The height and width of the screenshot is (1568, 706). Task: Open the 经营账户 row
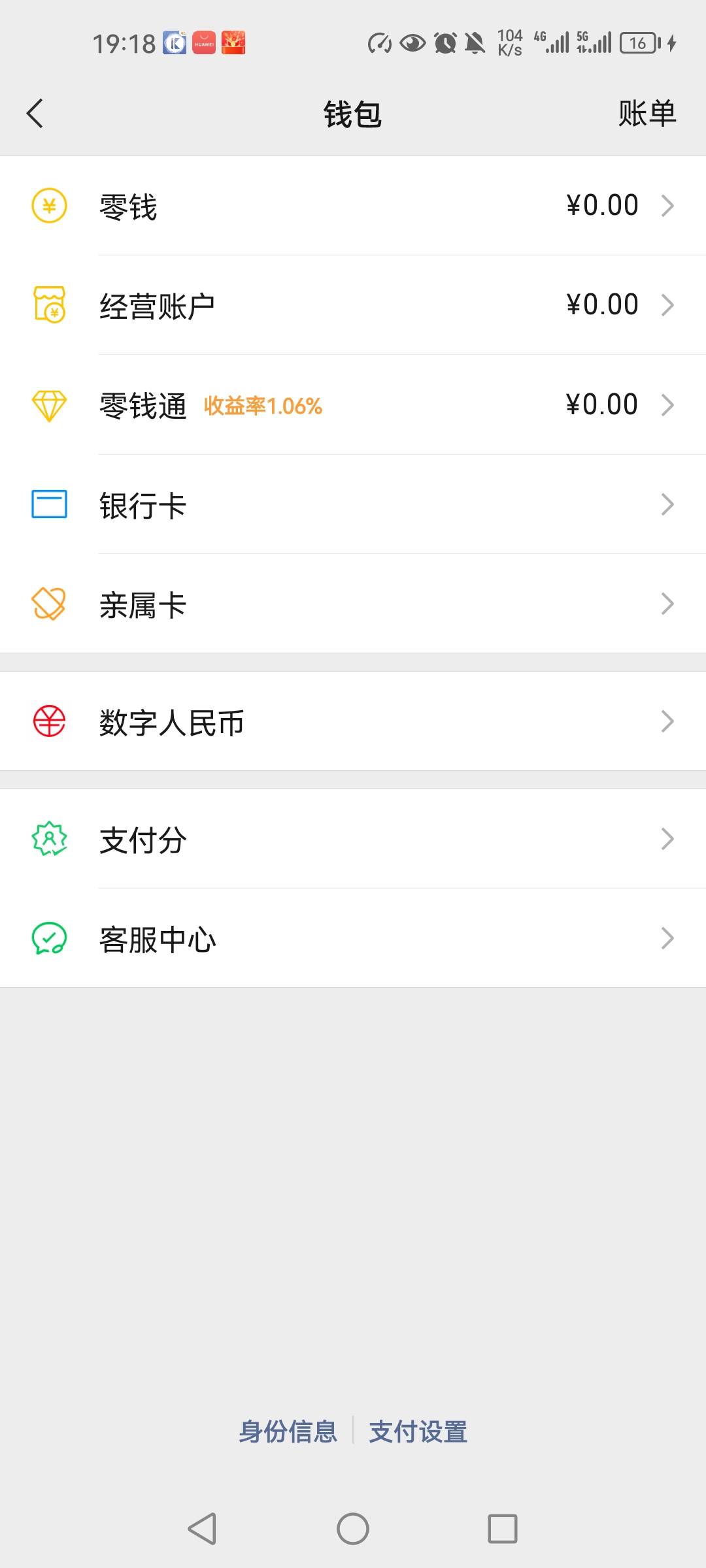click(353, 305)
